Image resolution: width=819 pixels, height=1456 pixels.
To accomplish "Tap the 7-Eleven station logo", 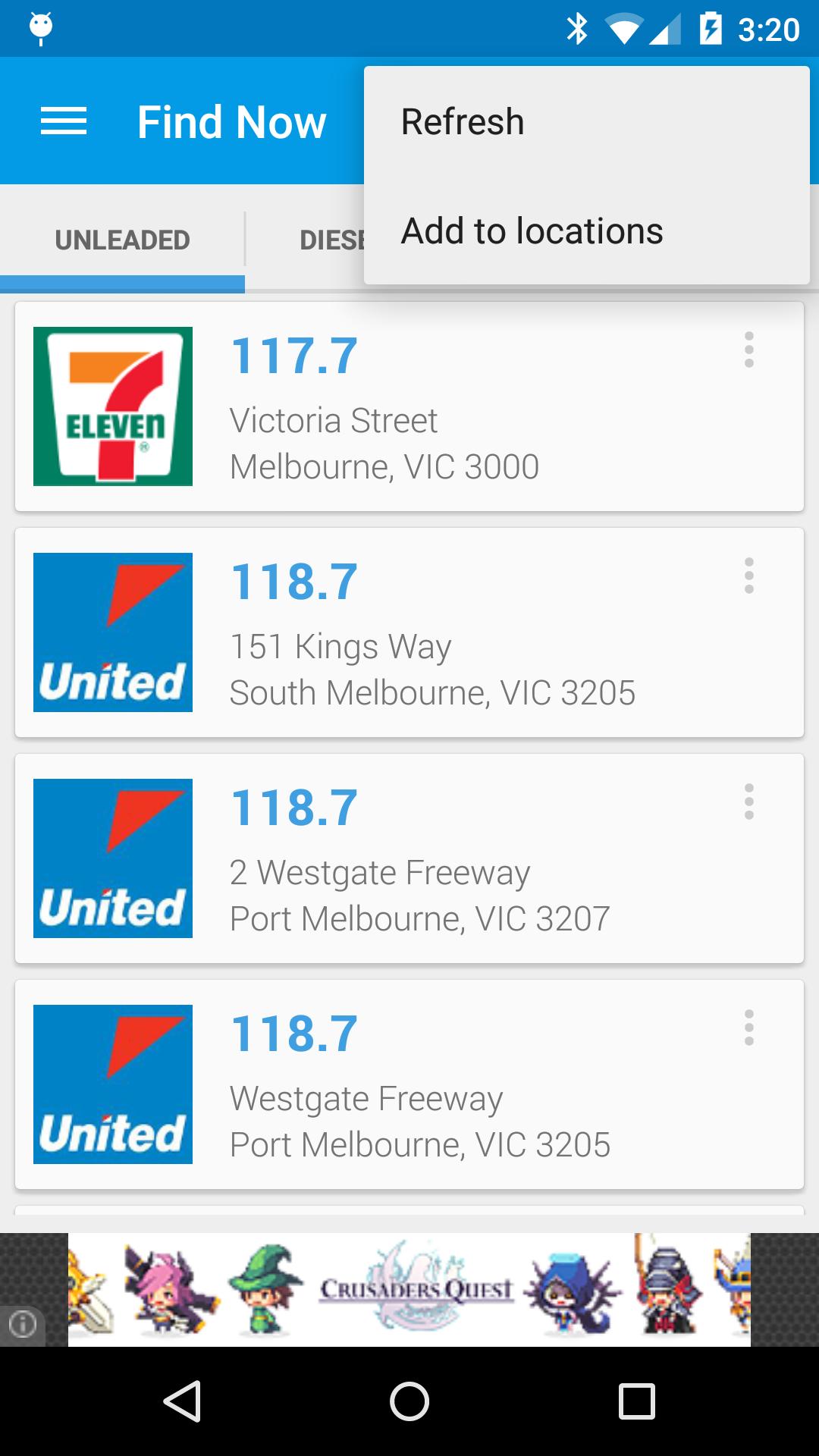I will [112, 406].
